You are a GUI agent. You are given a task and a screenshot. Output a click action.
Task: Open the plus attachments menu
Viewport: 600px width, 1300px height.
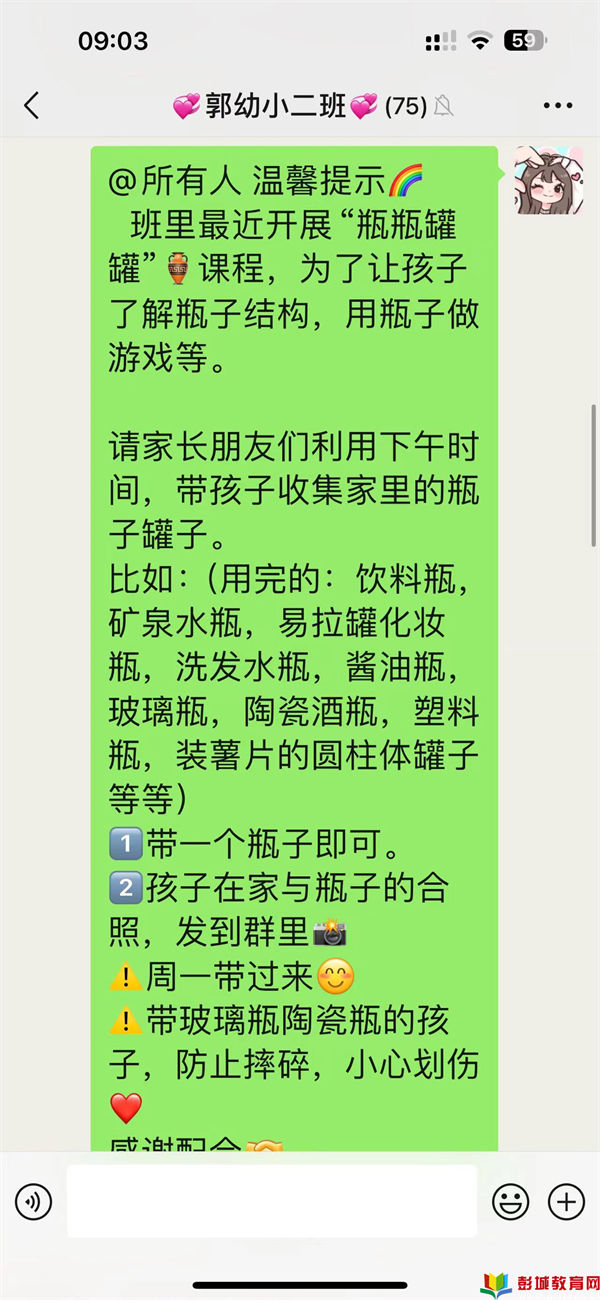coord(567,1201)
